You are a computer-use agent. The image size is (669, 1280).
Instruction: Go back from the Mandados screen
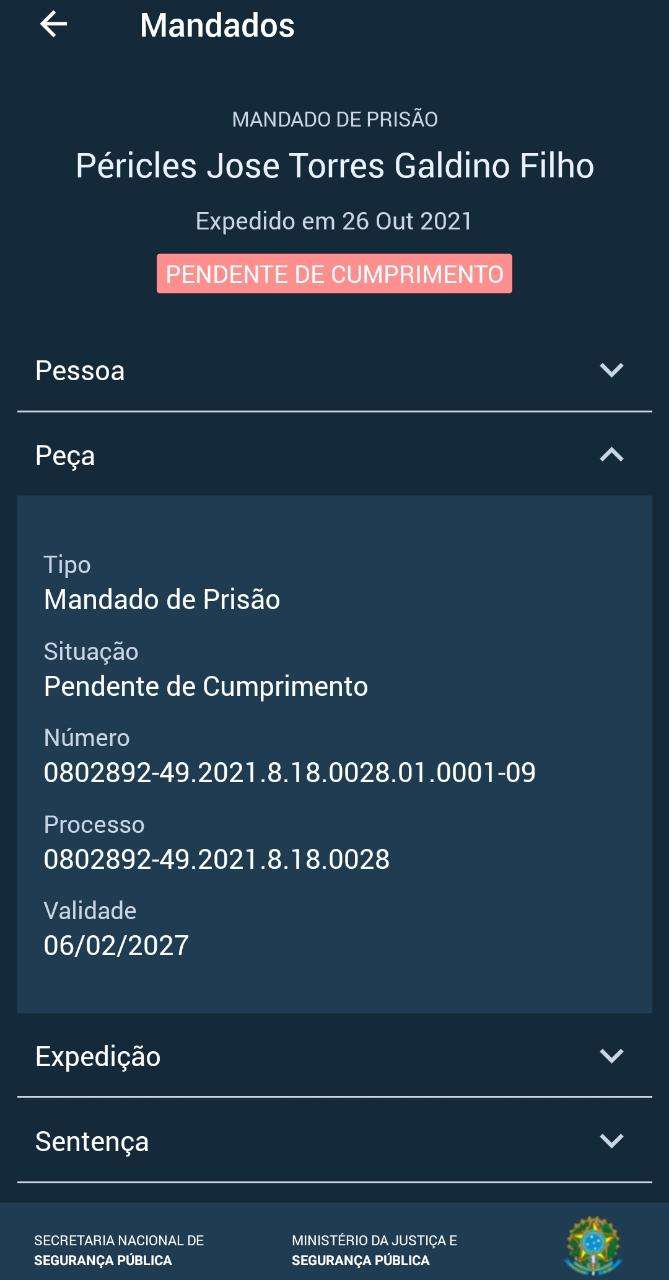54,25
